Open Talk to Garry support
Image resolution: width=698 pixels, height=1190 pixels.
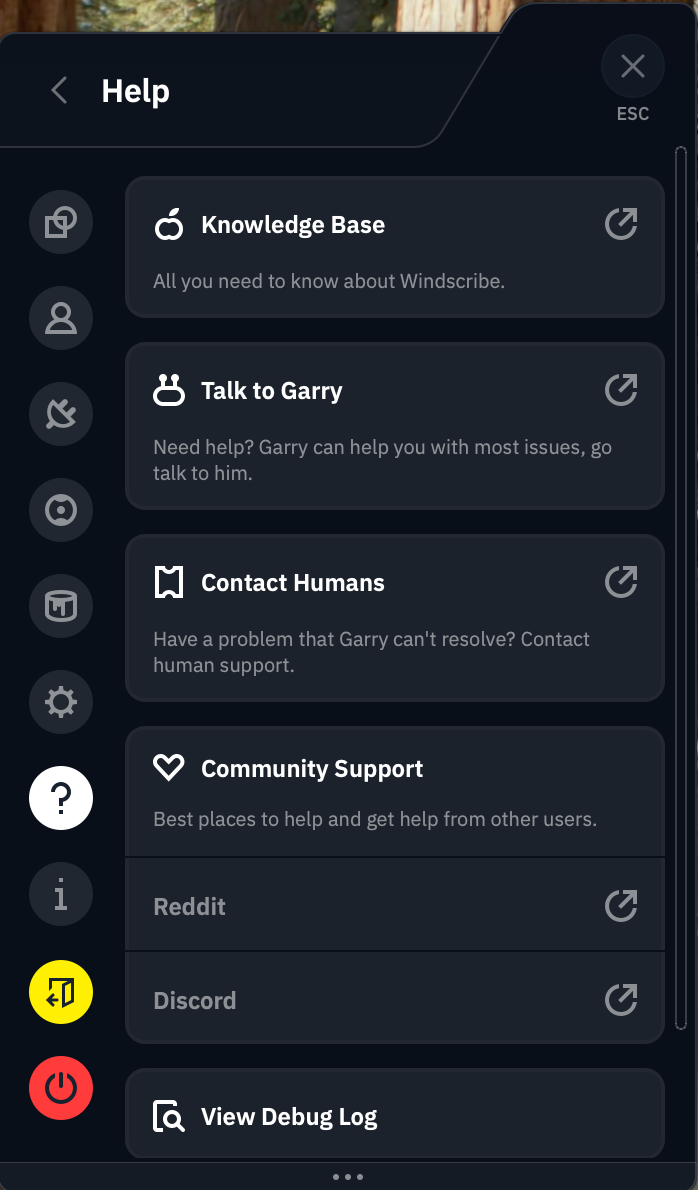(394, 426)
